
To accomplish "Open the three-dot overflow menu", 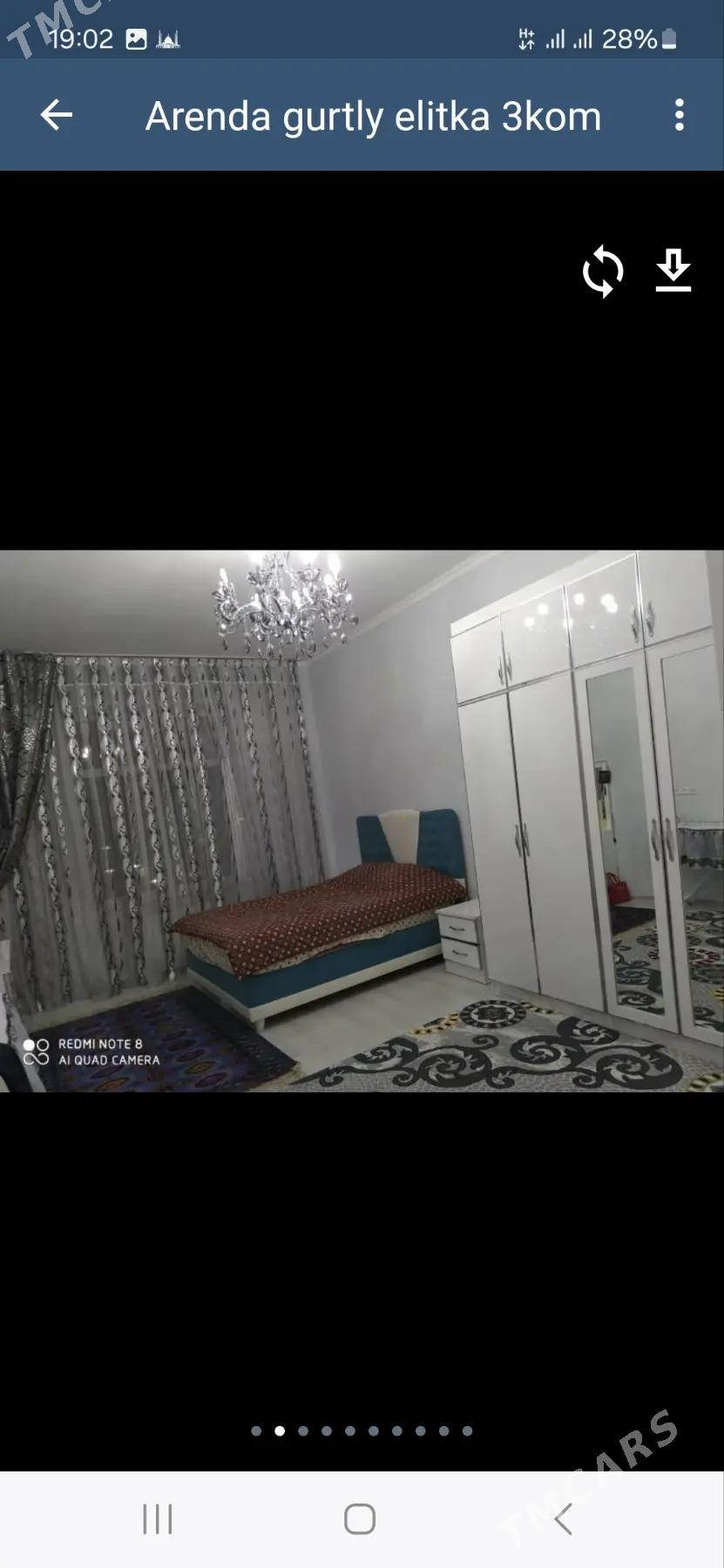I will (x=680, y=115).
